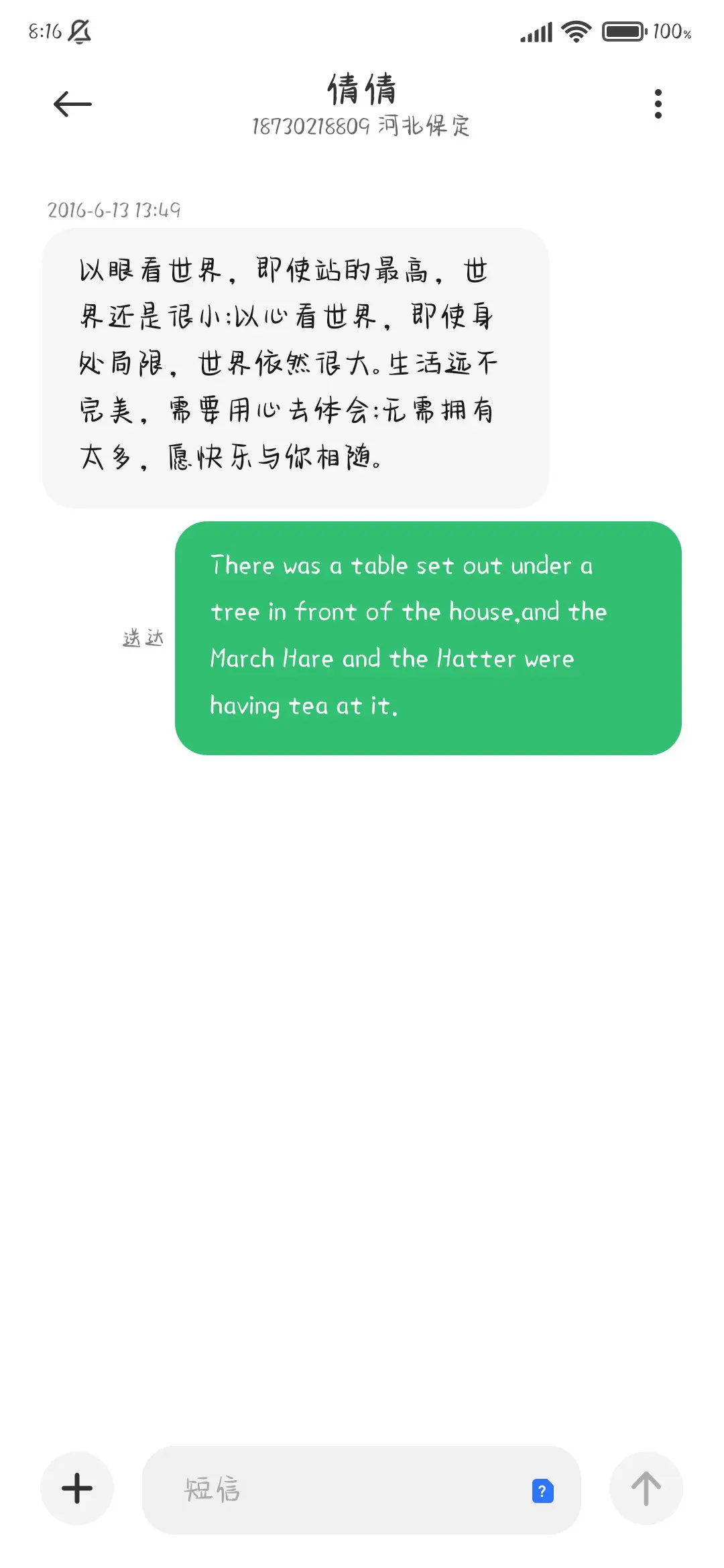Tap the clock showing 8:16
The width and height of the screenshot is (724, 1568).
(44, 30)
